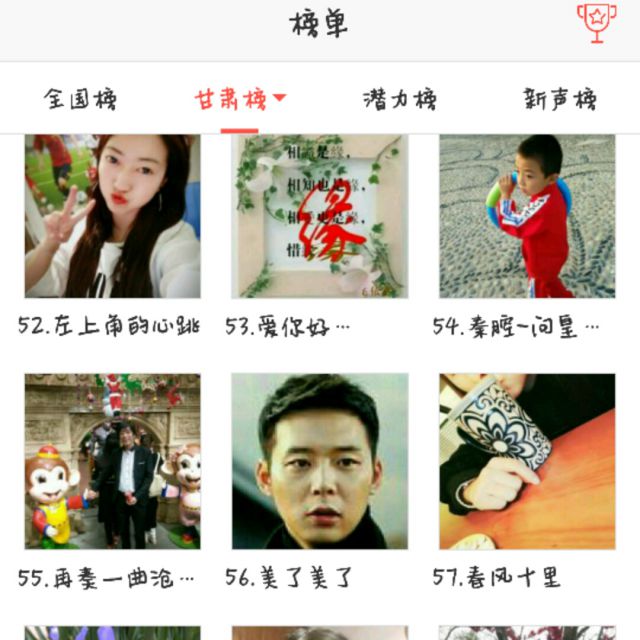Open entry 55 再奏一曲沧…
The width and height of the screenshot is (640, 640).
coord(112,461)
